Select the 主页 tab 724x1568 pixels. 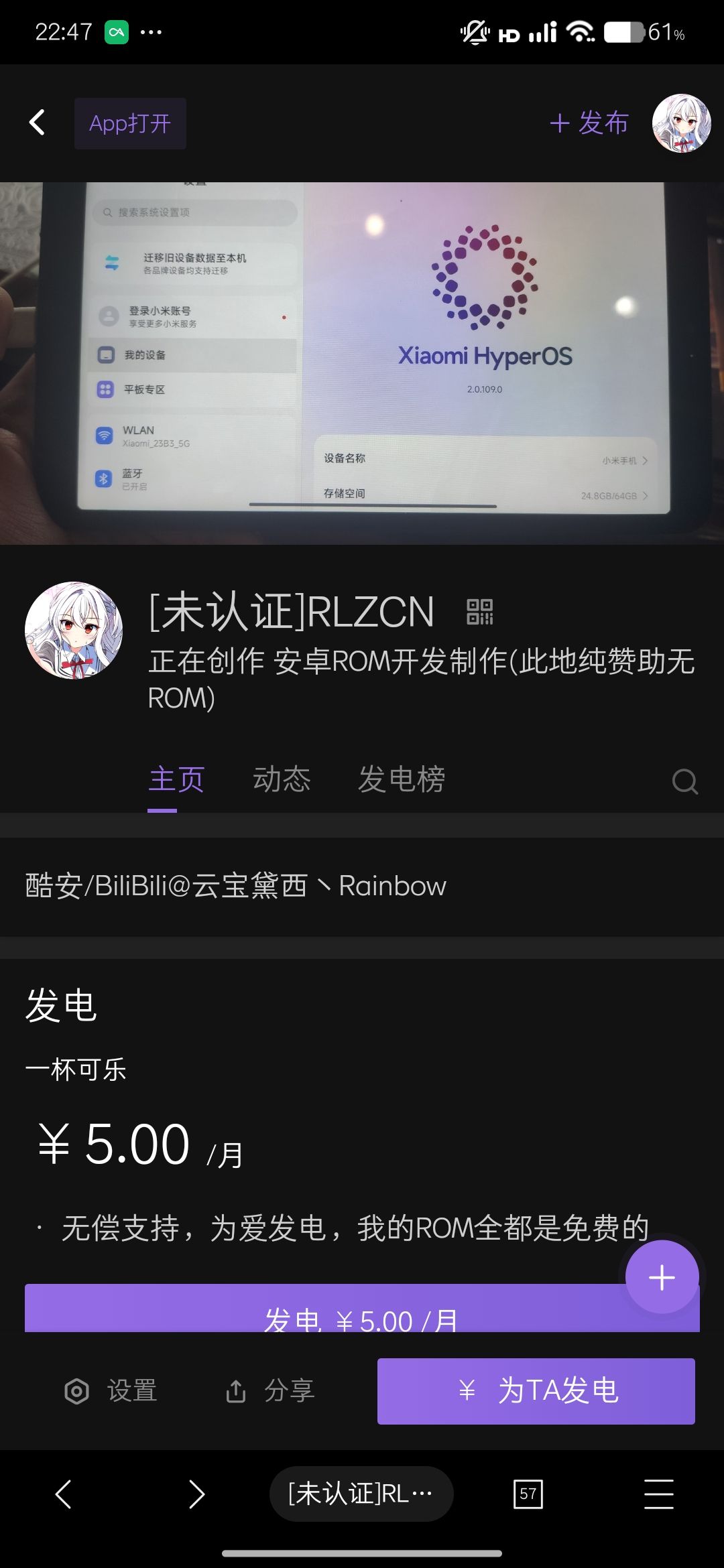pos(176,779)
